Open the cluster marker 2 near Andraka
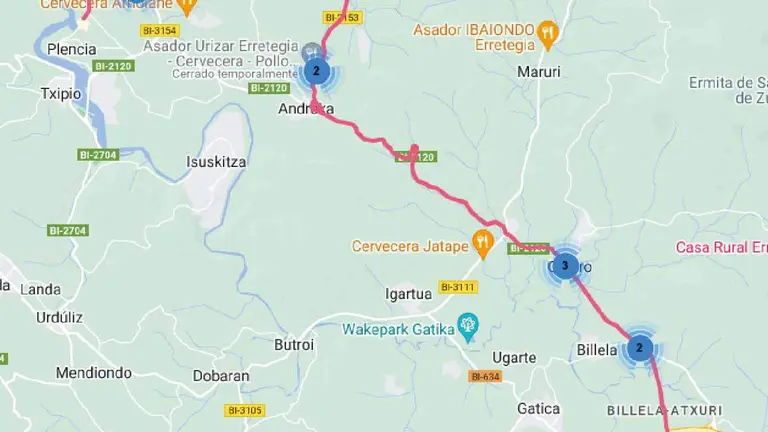The image size is (768, 432). tap(316, 71)
